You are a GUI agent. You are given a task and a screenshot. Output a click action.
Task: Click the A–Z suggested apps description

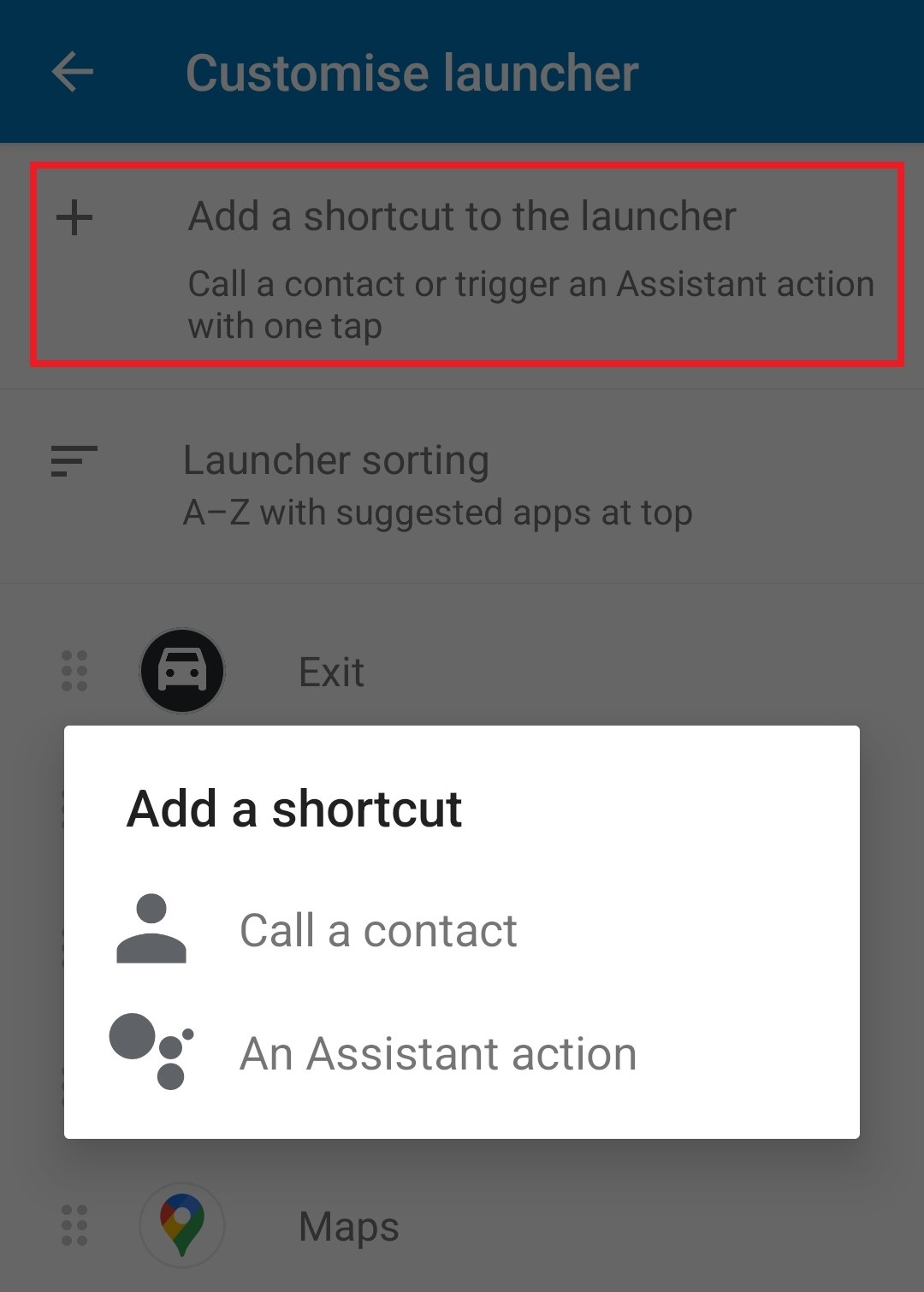pyautogui.click(x=437, y=512)
